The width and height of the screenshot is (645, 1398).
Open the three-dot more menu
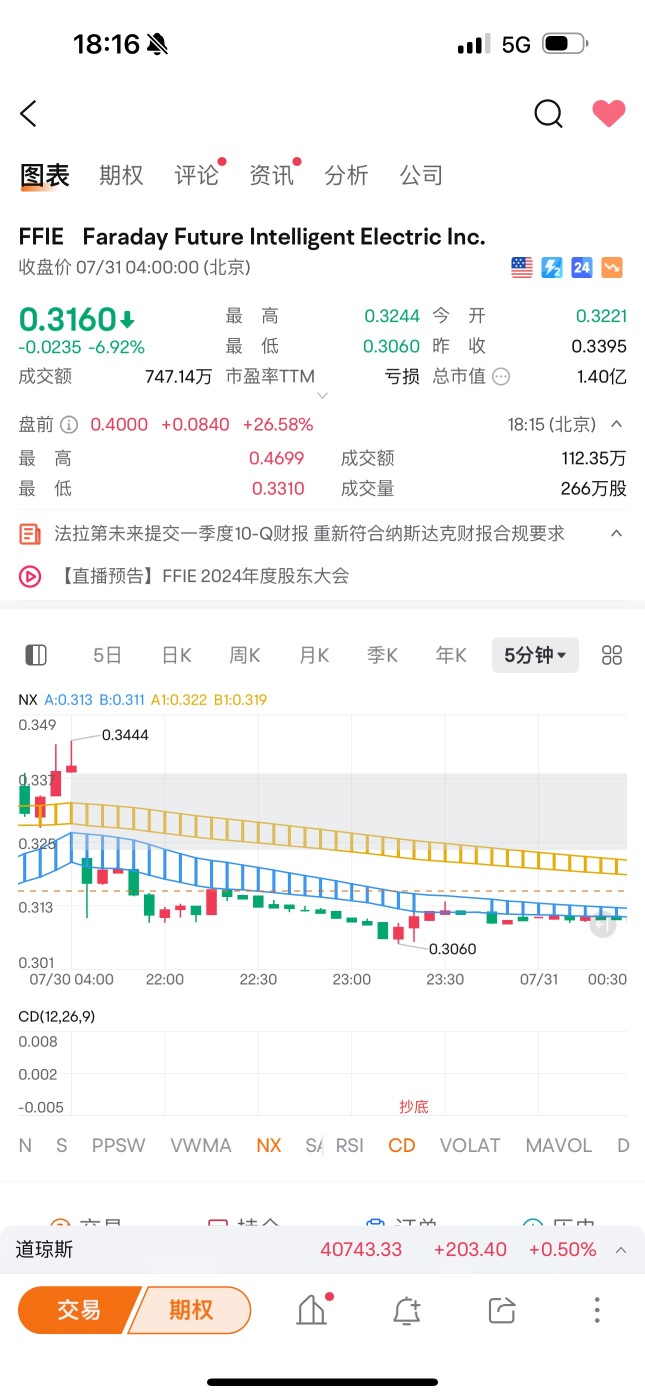click(596, 1310)
